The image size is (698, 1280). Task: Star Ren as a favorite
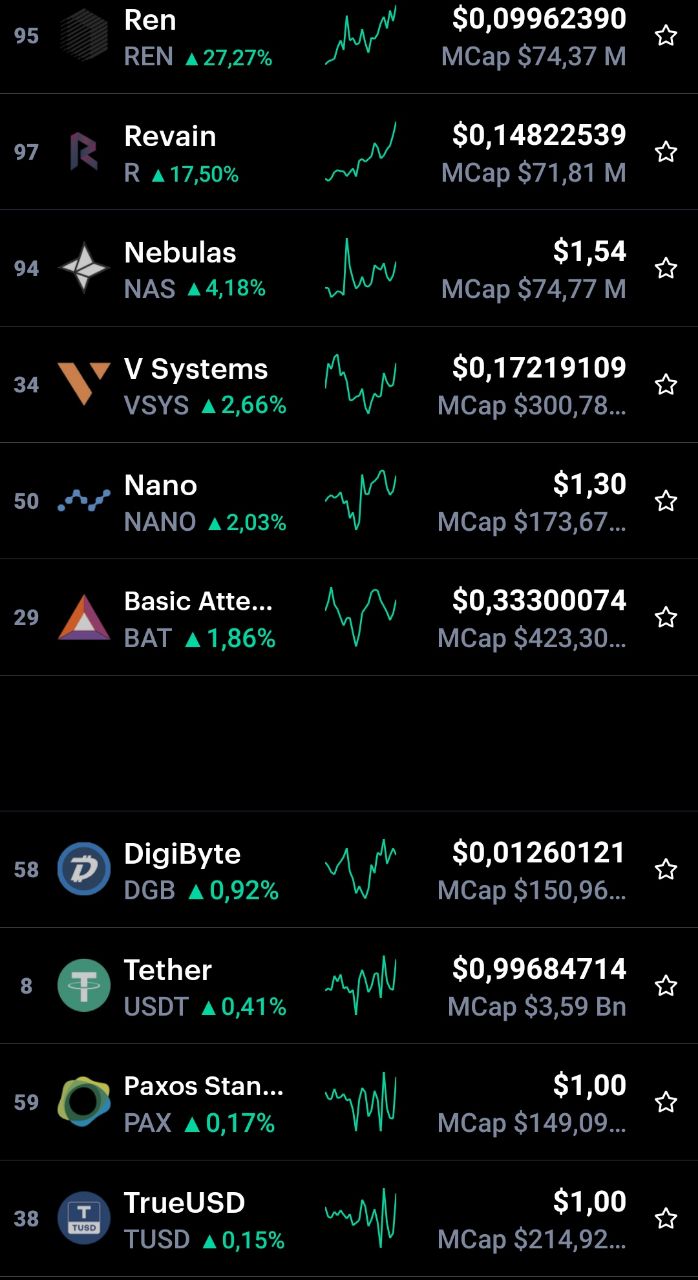666,36
